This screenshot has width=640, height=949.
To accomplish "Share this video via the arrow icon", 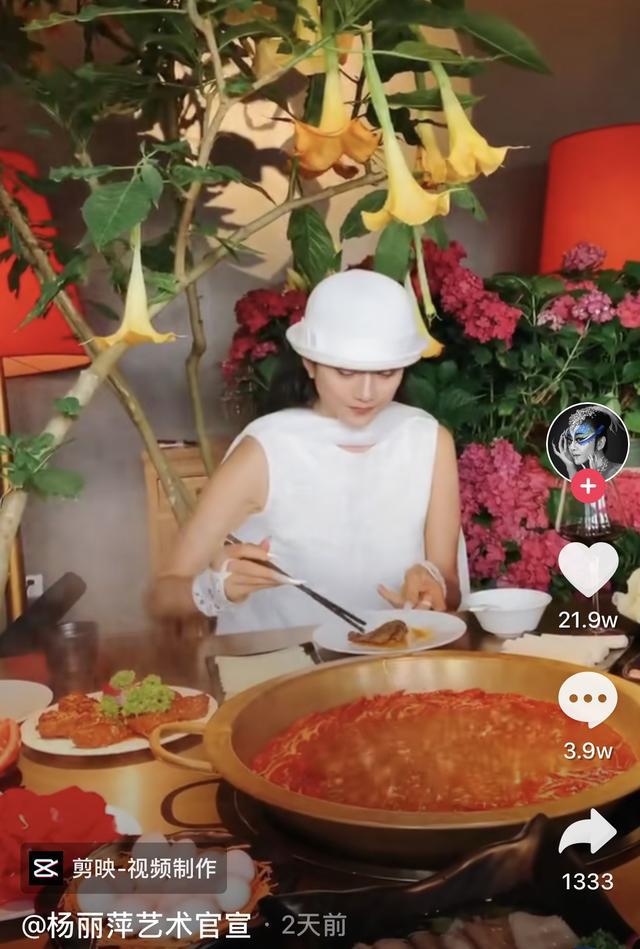I will [x=588, y=832].
